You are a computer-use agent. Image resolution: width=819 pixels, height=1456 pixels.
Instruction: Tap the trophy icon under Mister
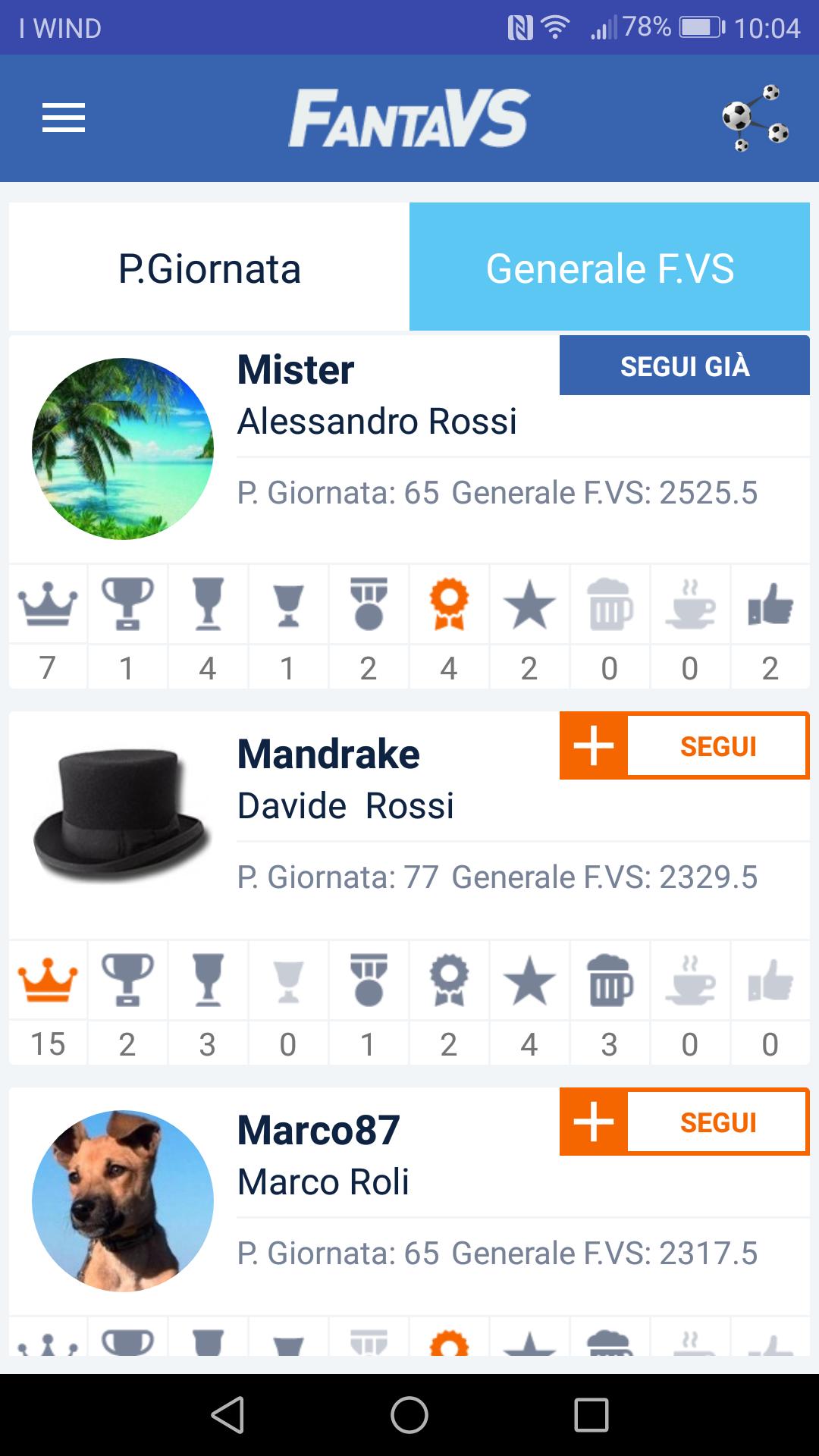[128, 603]
